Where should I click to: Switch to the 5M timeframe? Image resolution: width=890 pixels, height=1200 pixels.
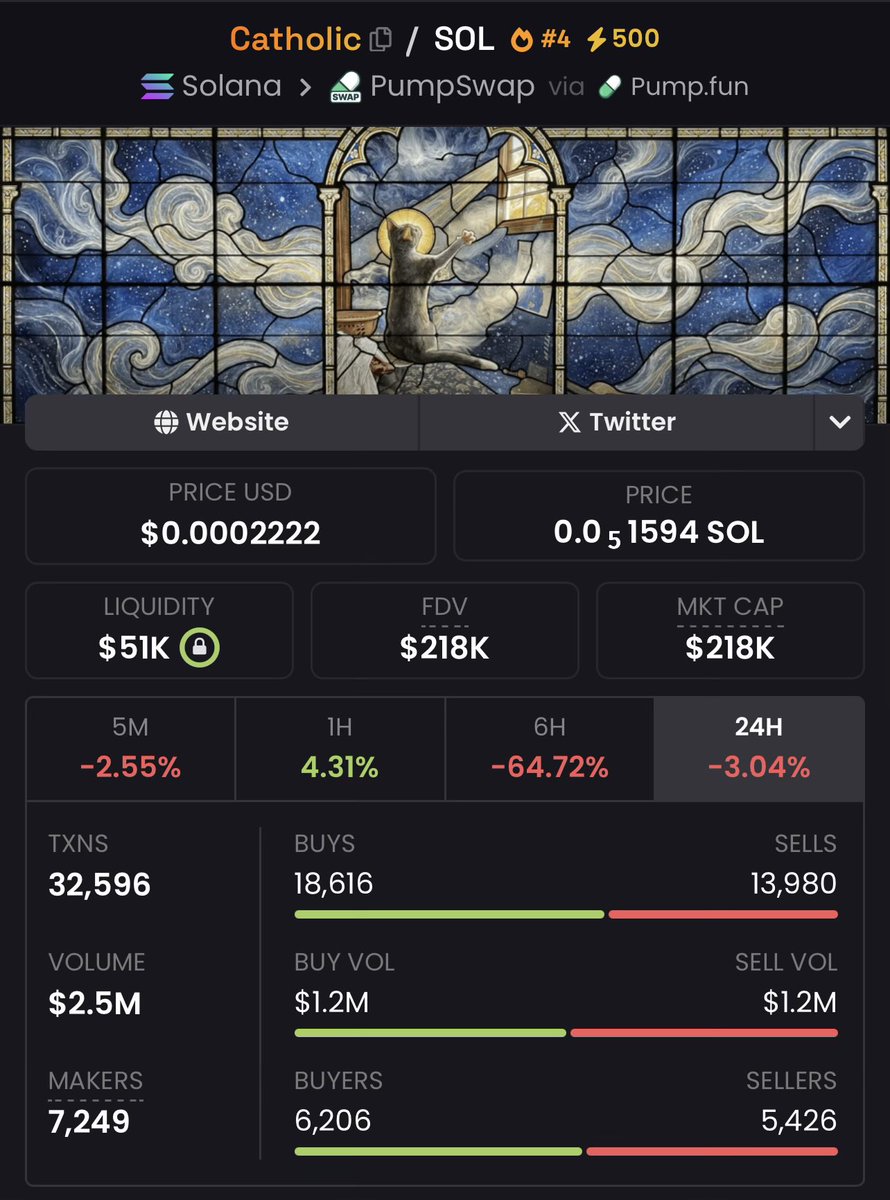tap(131, 748)
